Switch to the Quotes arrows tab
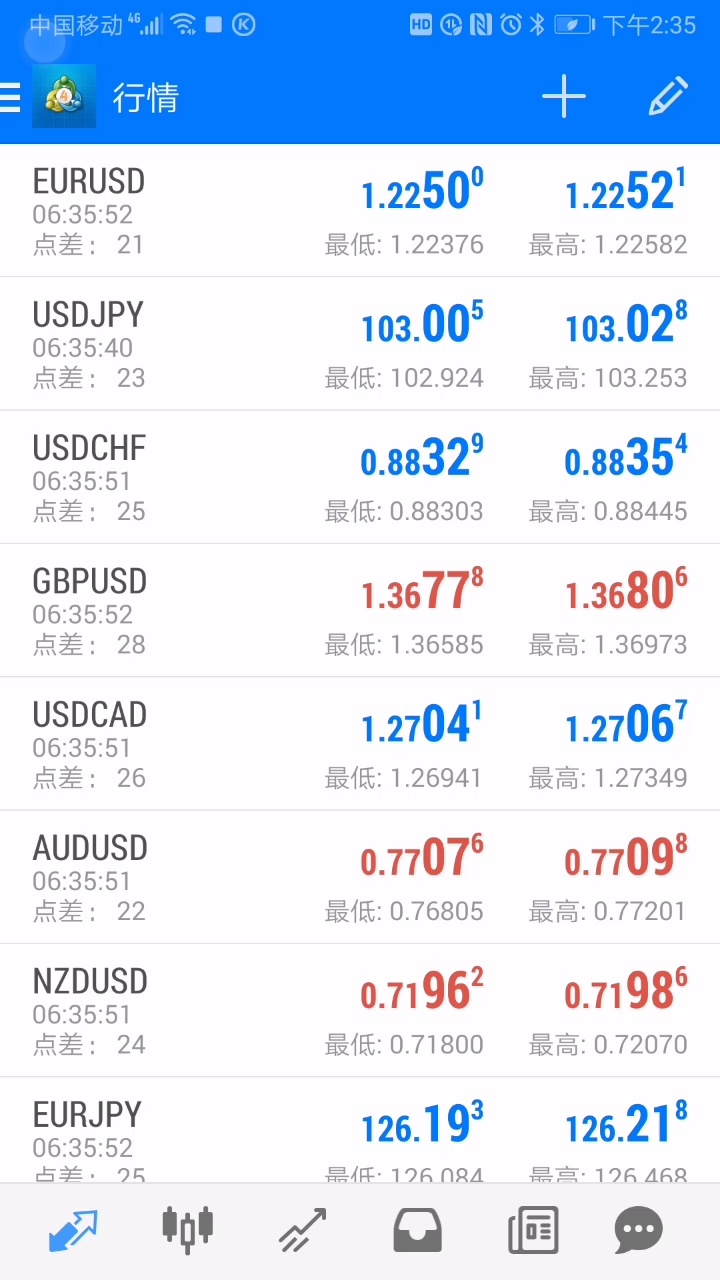 (x=74, y=1230)
